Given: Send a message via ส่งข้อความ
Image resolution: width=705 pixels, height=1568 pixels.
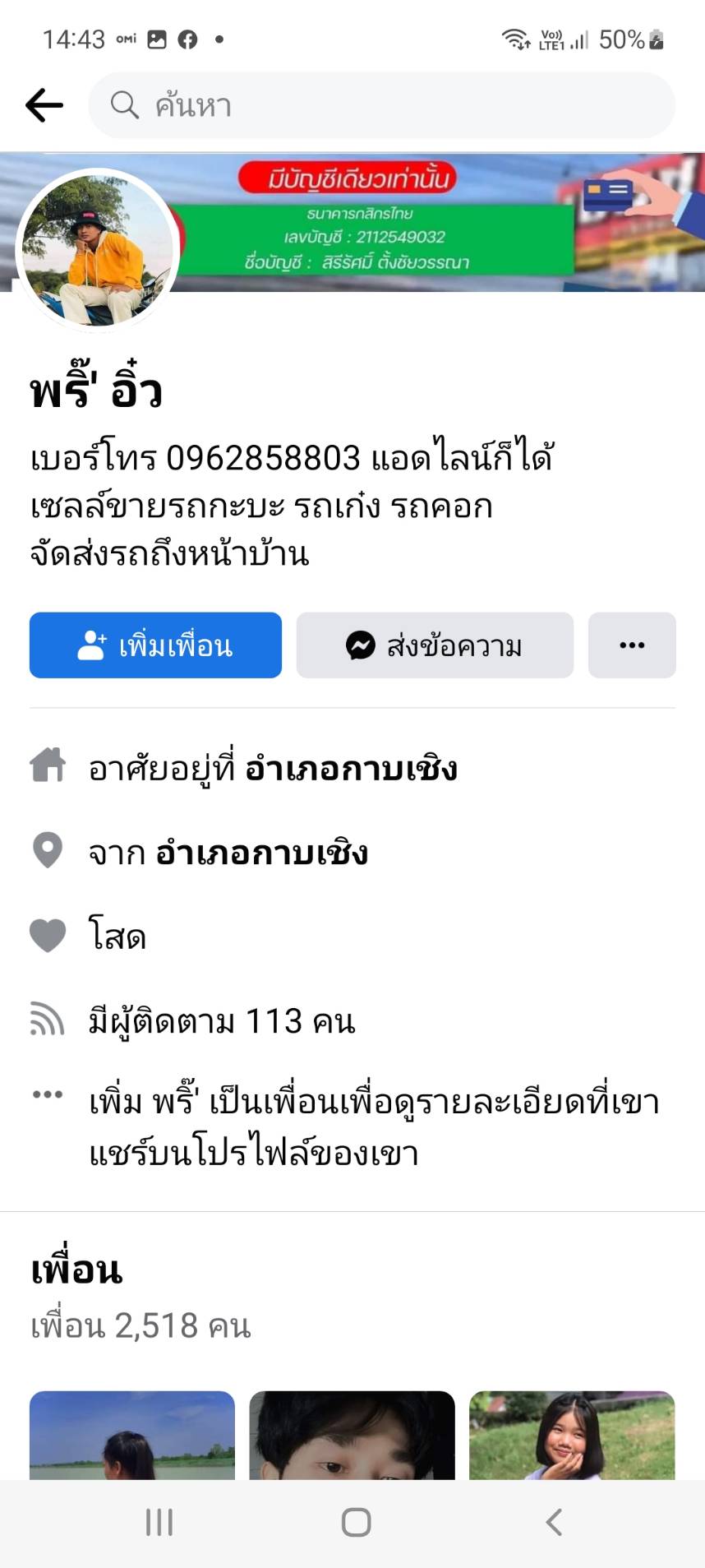Looking at the screenshot, I should pyautogui.click(x=435, y=645).
